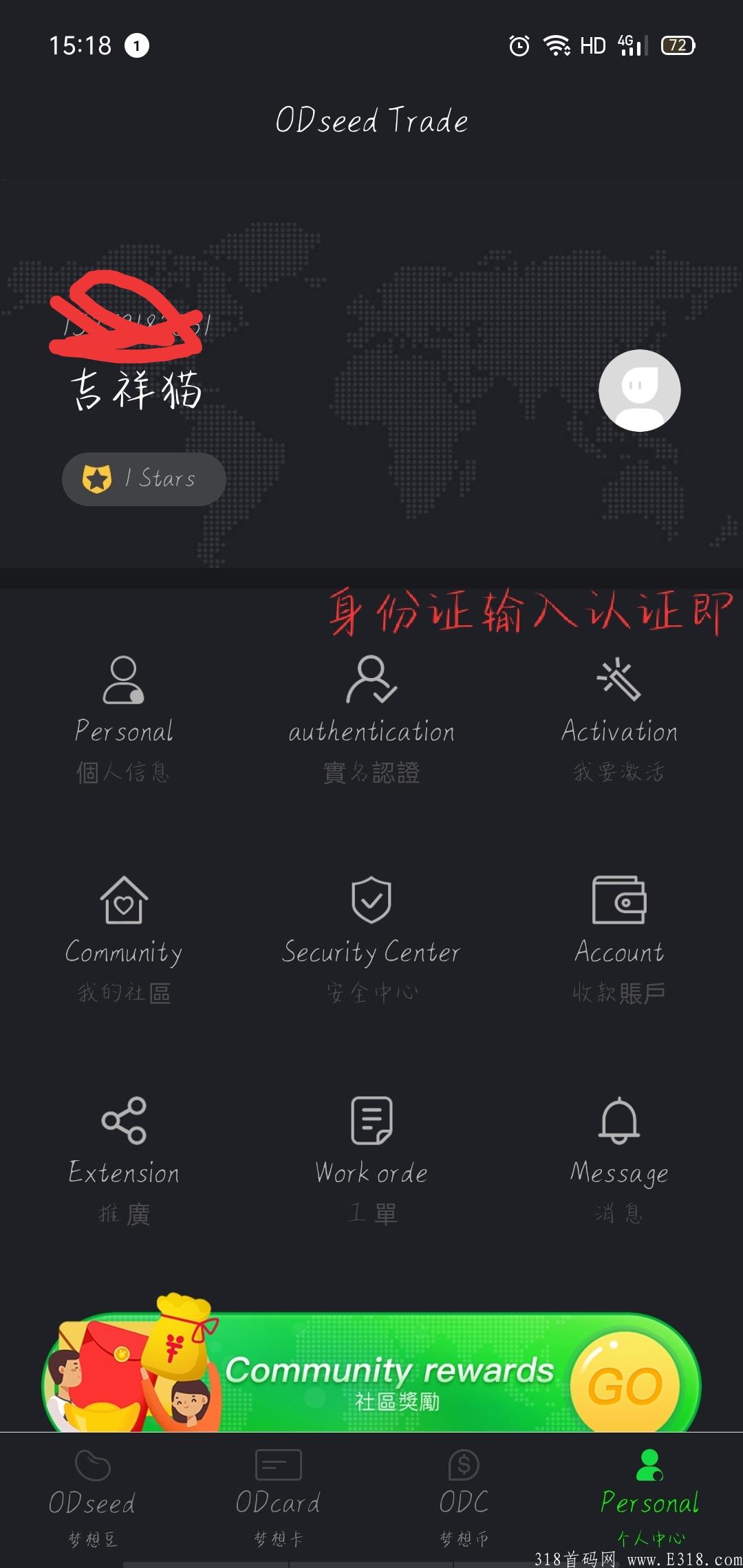The height and width of the screenshot is (1568, 743).
Task: Open the Community rewards 社區獎勵 banner
Action: click(371, 1375)
